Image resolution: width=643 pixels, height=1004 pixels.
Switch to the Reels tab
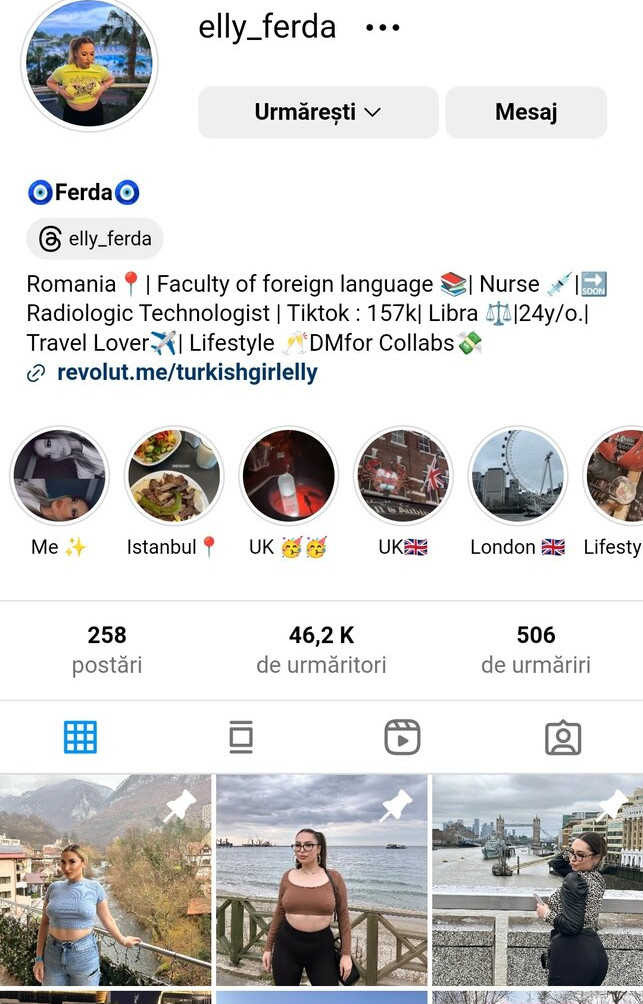click(x=402, y=737)
